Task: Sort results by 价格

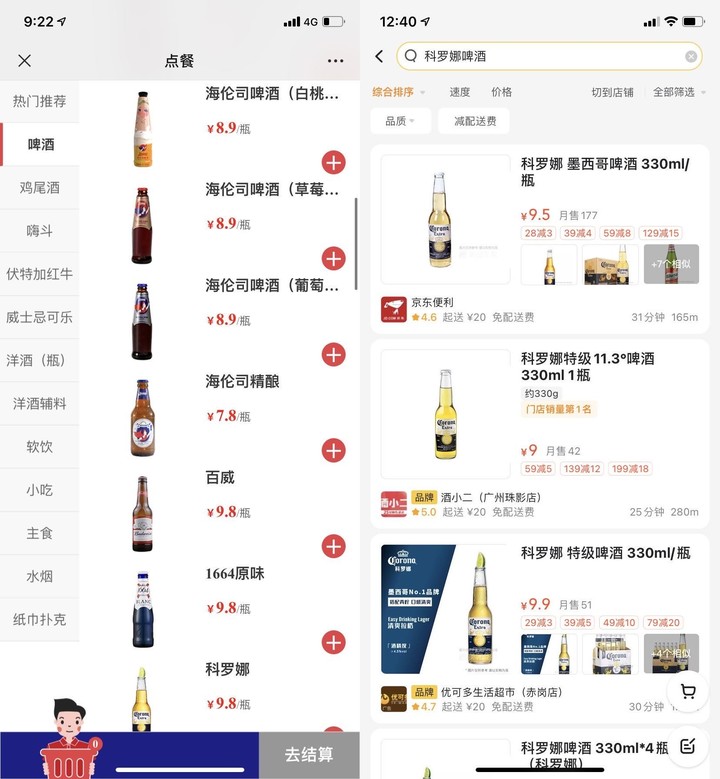Action: 501,92
